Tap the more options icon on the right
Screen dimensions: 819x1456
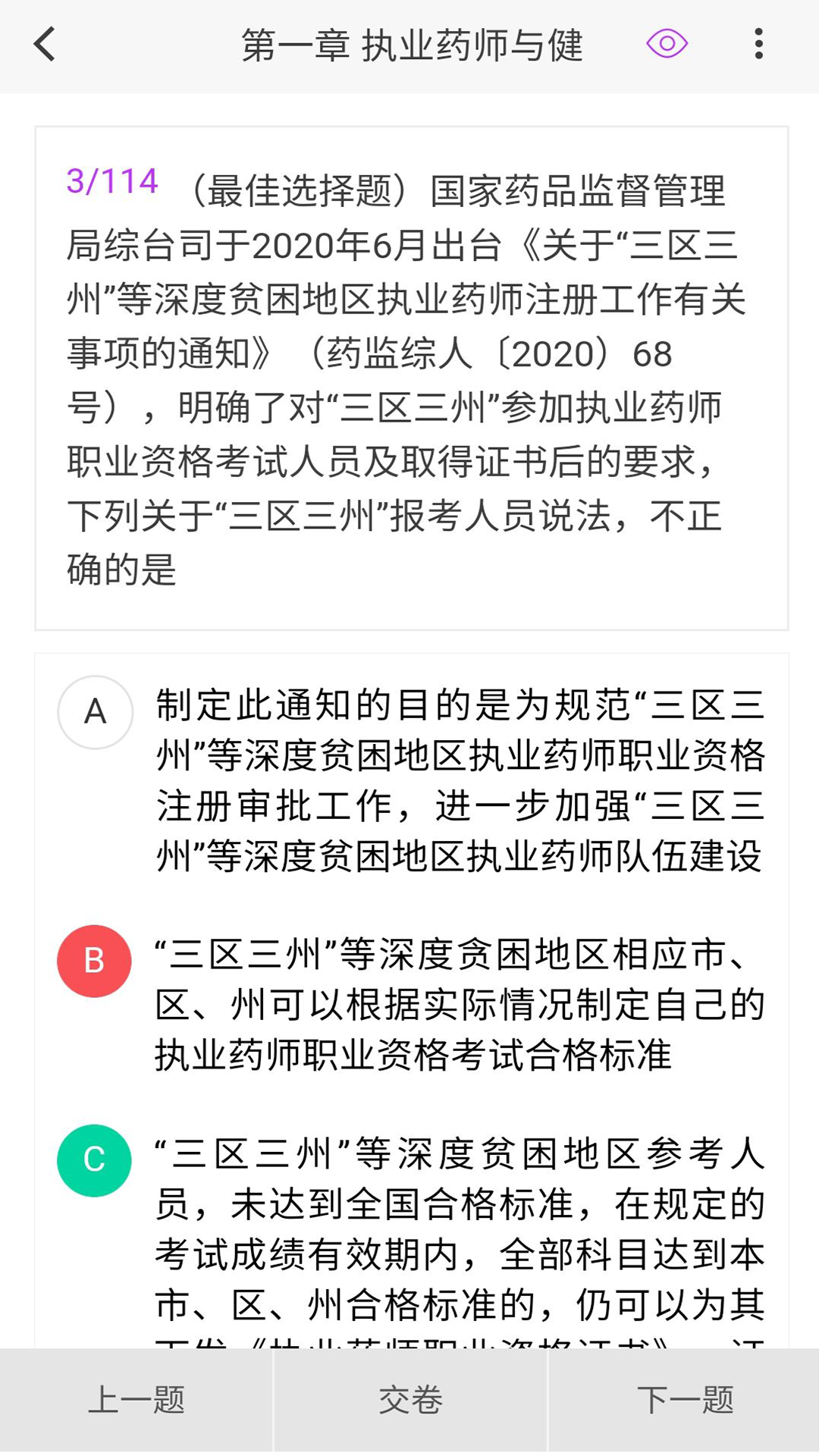[756, 44]
